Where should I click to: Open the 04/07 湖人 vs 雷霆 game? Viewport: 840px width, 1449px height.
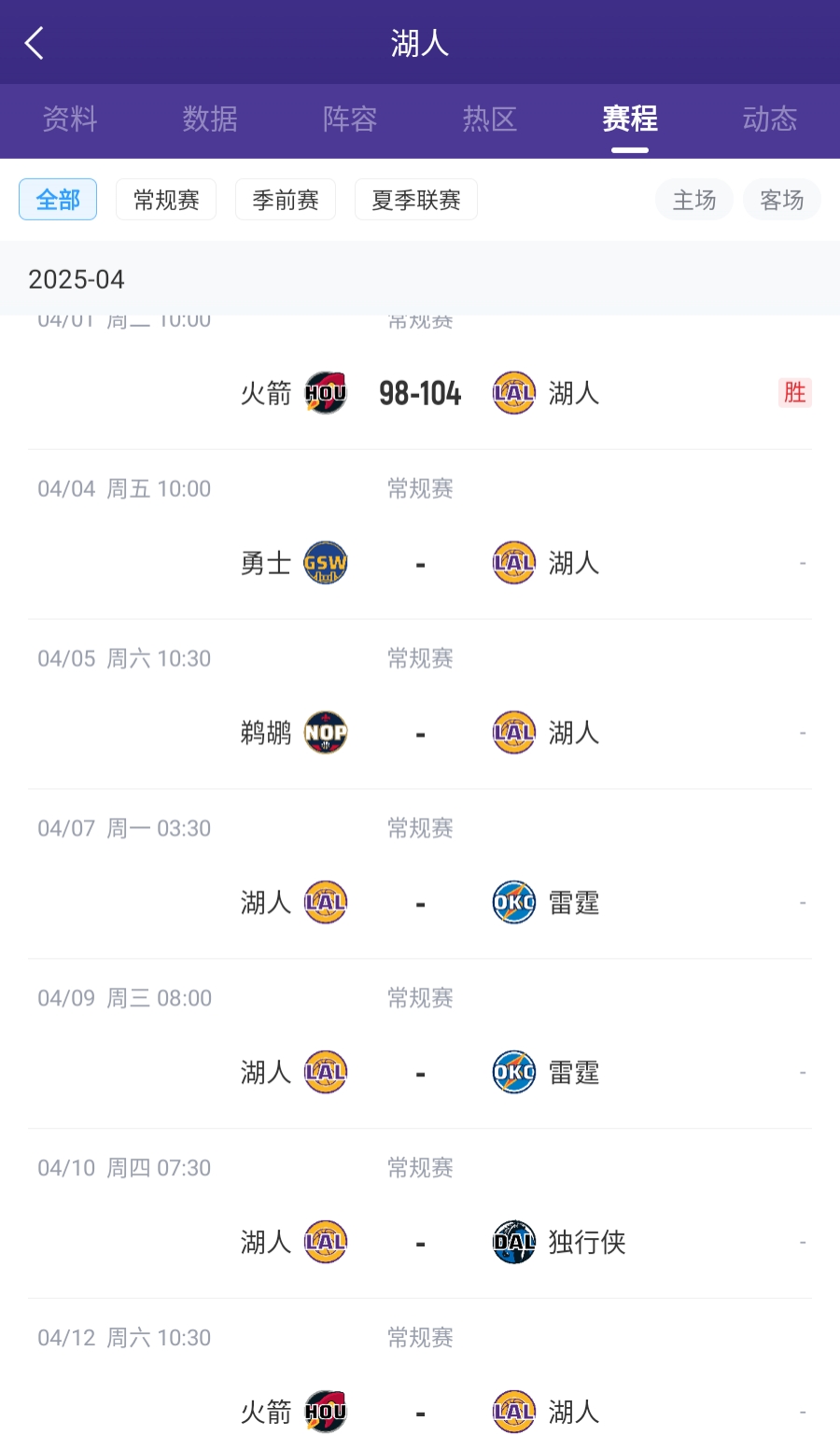tap(420, 903)
